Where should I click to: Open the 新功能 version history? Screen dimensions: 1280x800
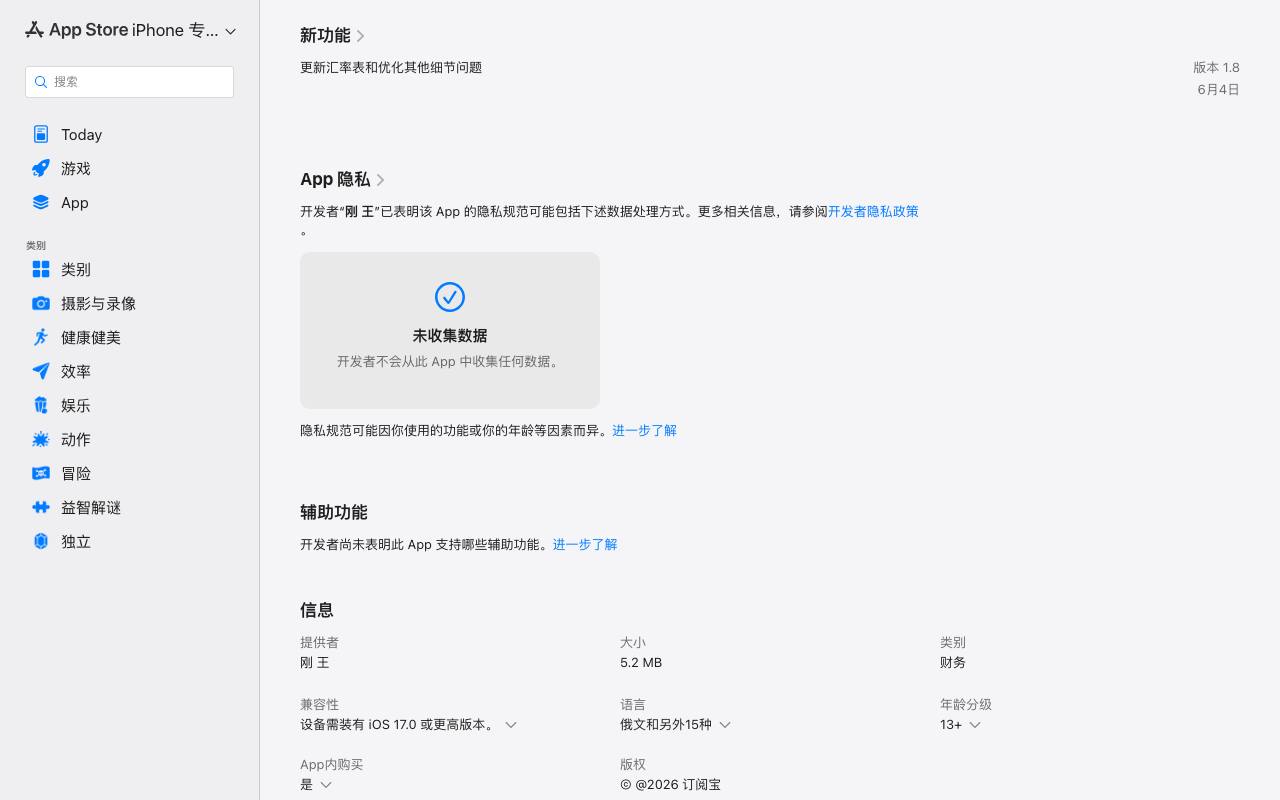333,35
